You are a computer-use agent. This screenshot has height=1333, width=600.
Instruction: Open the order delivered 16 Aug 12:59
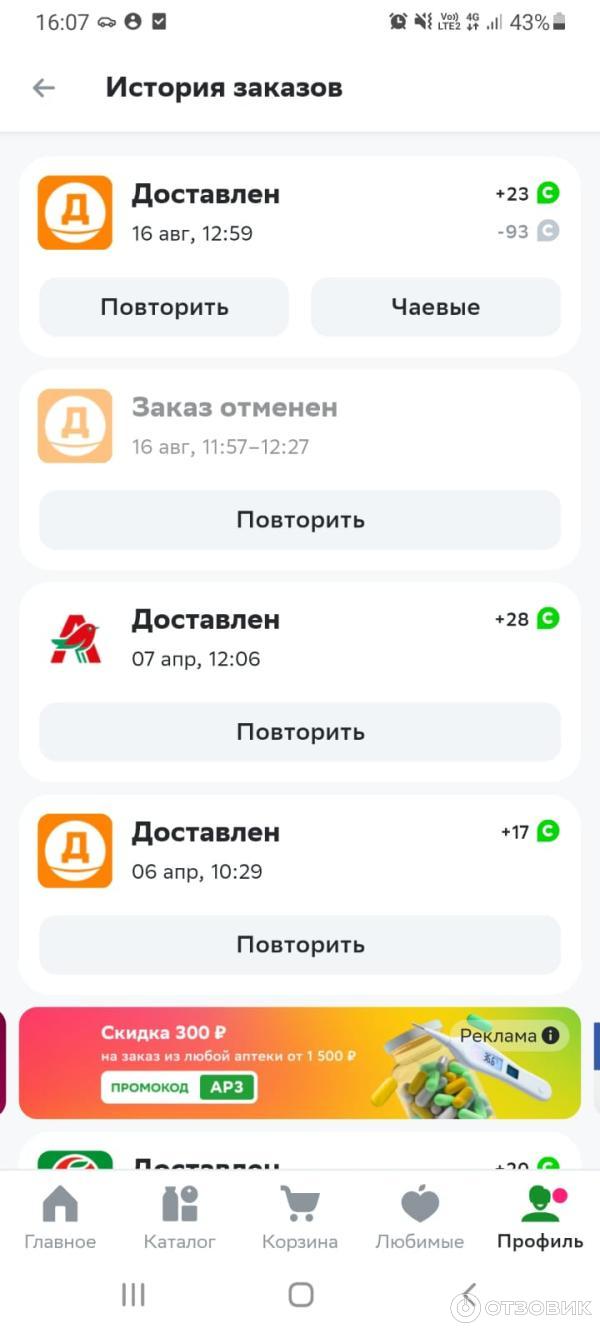pos(300,212)
